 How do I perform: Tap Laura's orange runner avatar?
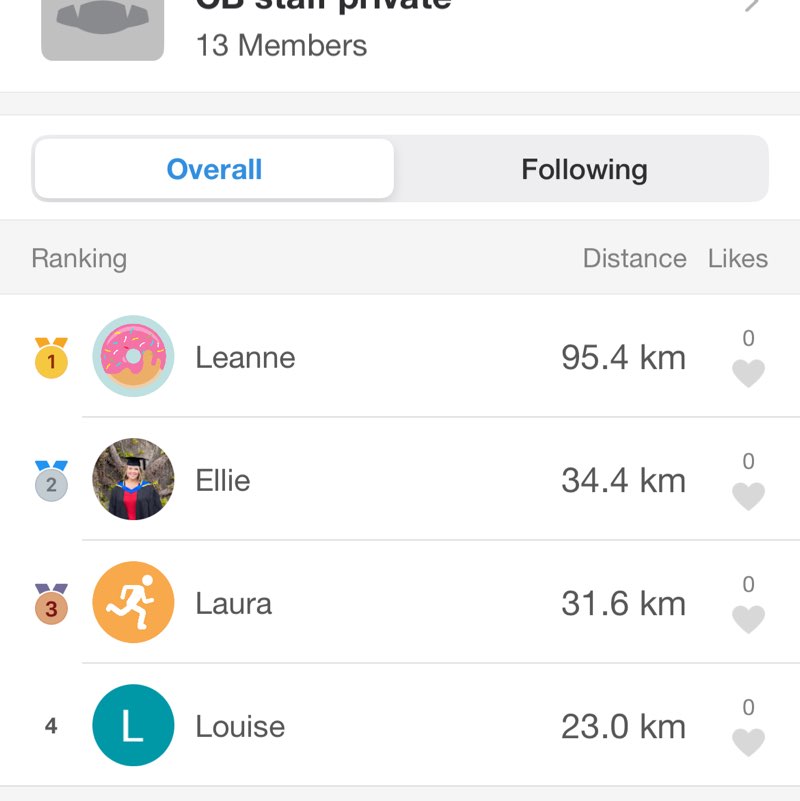point(133,603)
